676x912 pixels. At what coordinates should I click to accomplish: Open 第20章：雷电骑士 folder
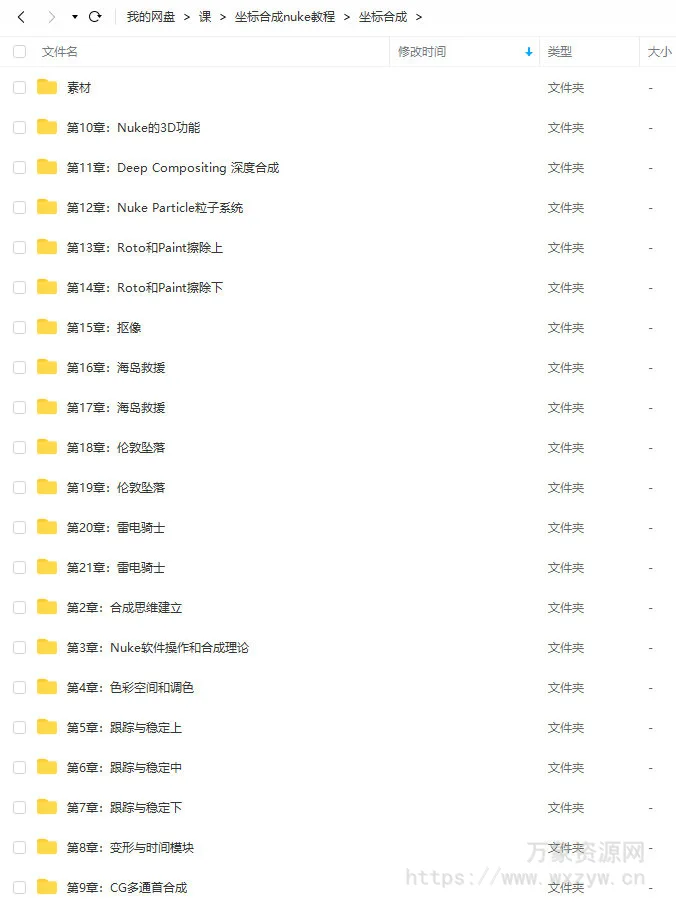point(115,528)
